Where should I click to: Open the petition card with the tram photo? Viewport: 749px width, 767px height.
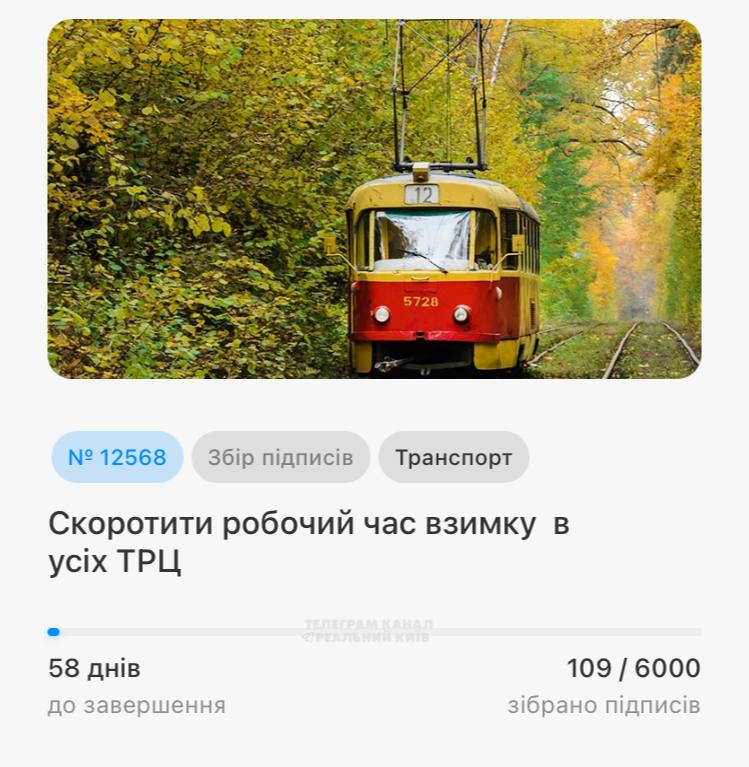(374, 199)
